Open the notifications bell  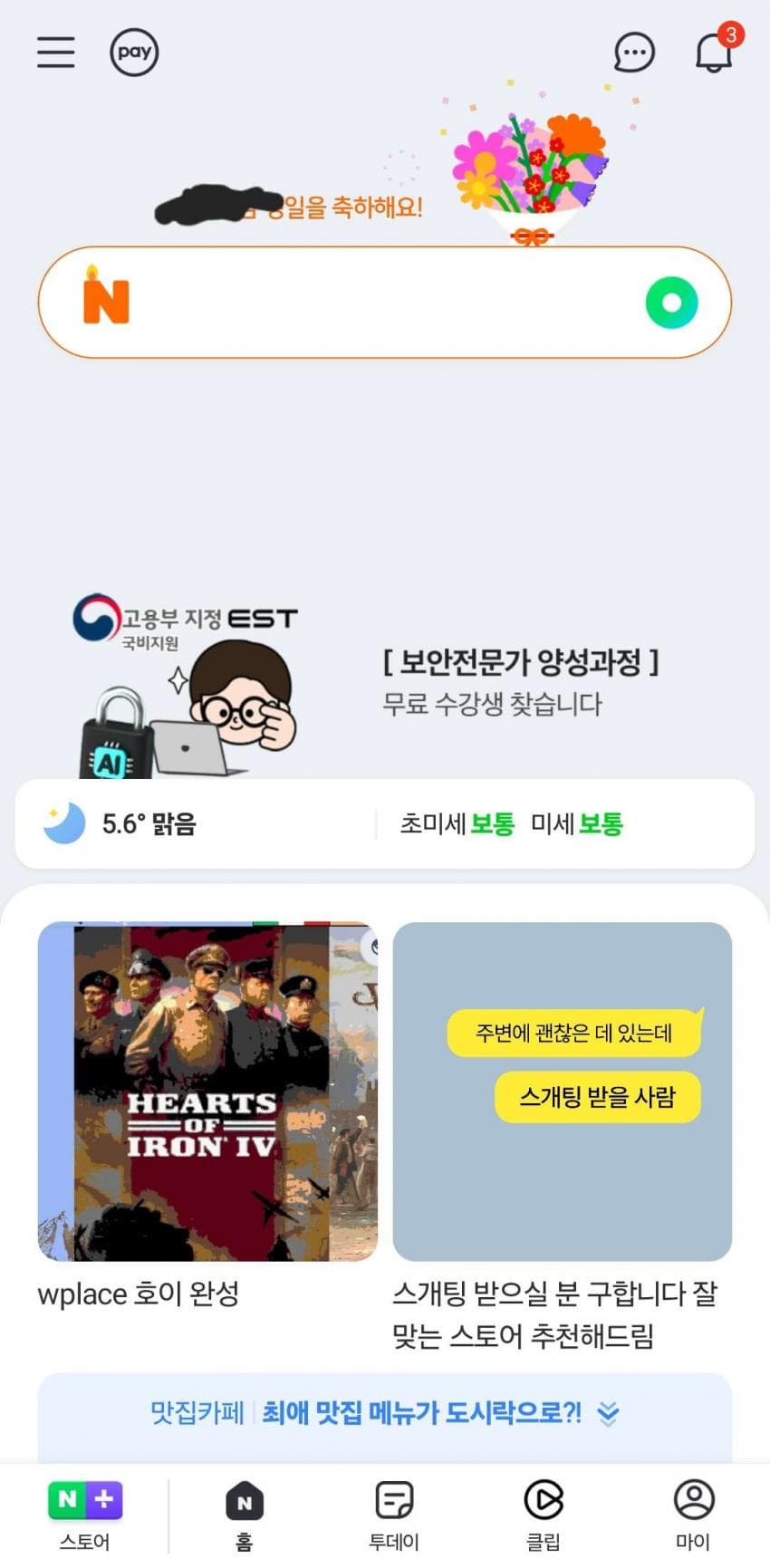point(714,52)
